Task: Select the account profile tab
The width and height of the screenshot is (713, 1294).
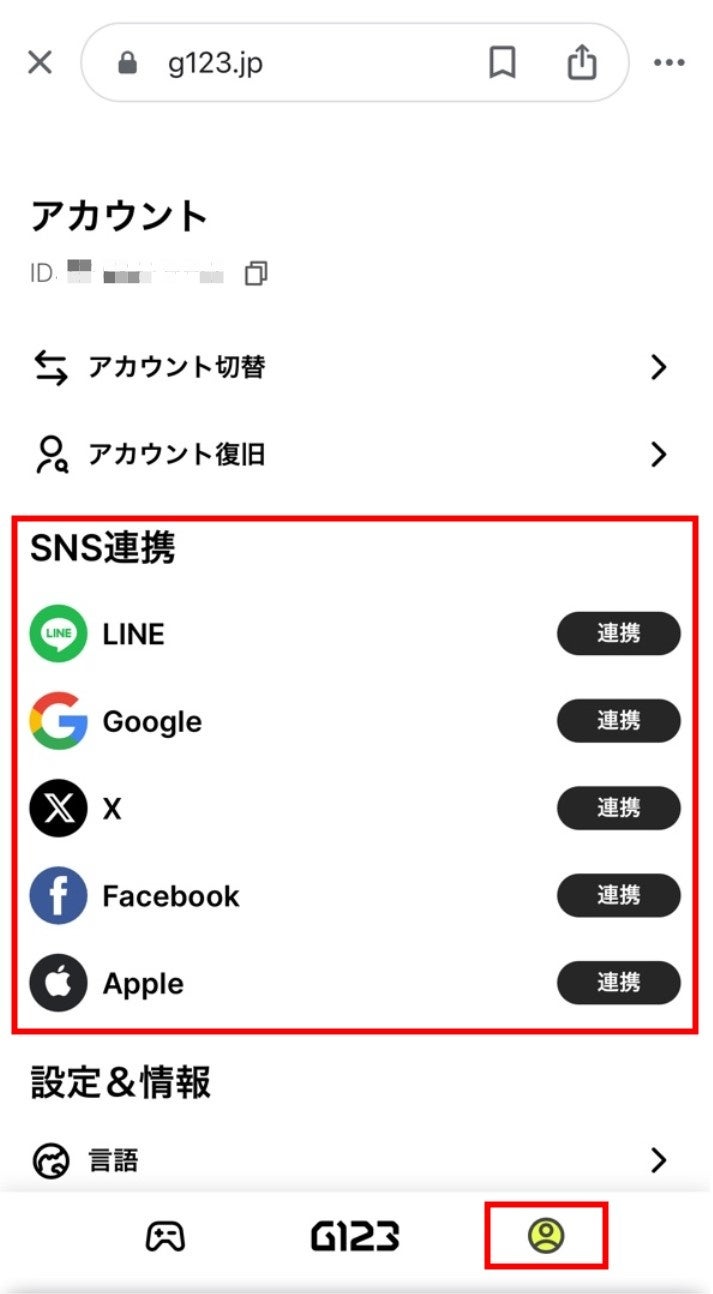Action: pos(546,1237)
